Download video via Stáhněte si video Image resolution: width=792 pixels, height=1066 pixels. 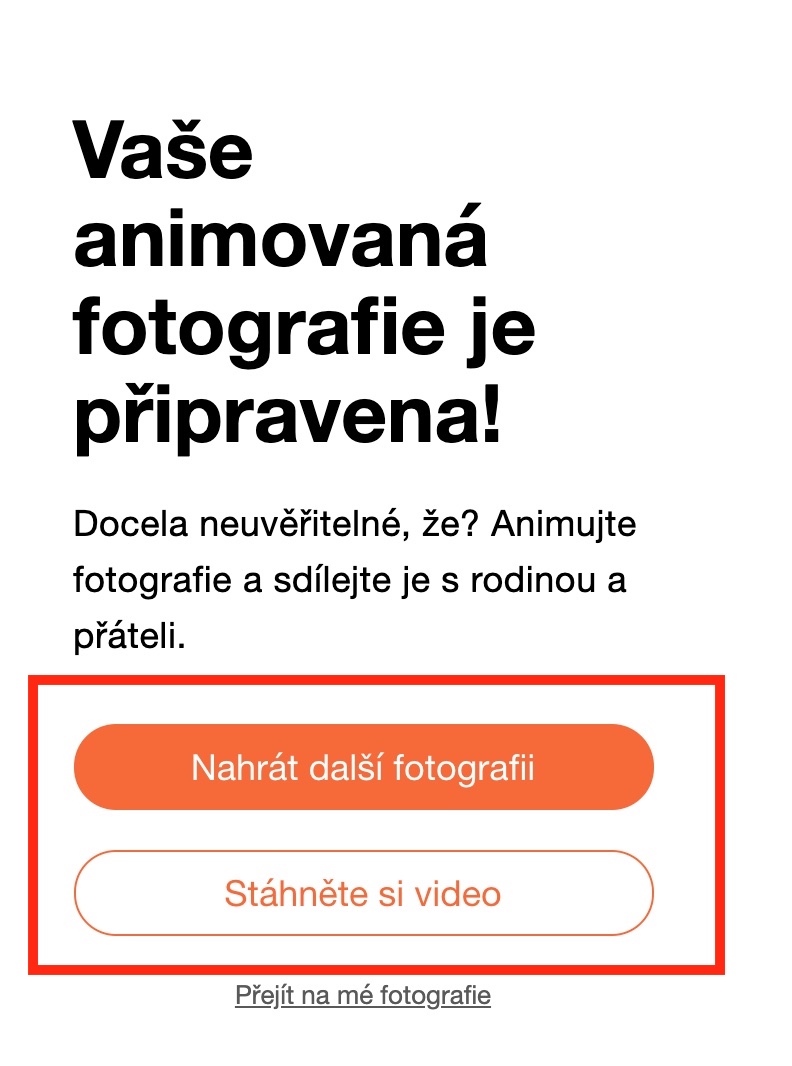(x=363, y=892)
